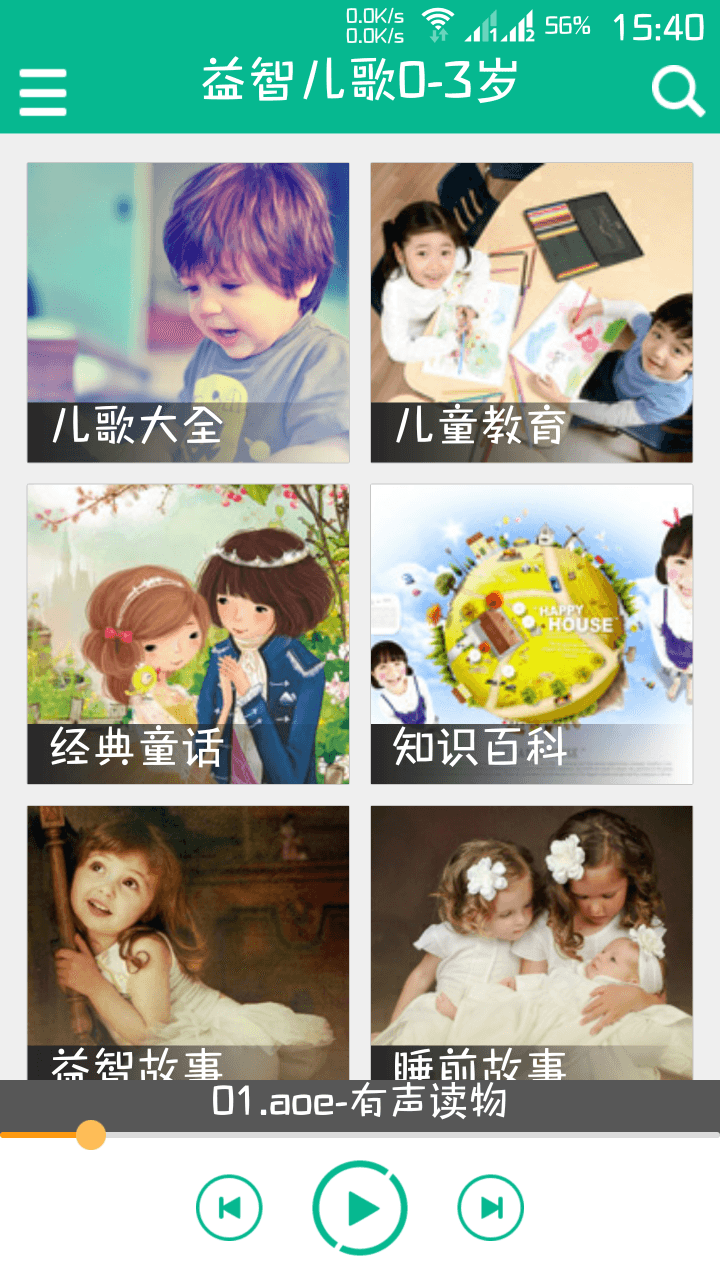This screenshot has width=720, height=1280.
Task: Select the 经典童话 tile
Action: pos(188,634)
